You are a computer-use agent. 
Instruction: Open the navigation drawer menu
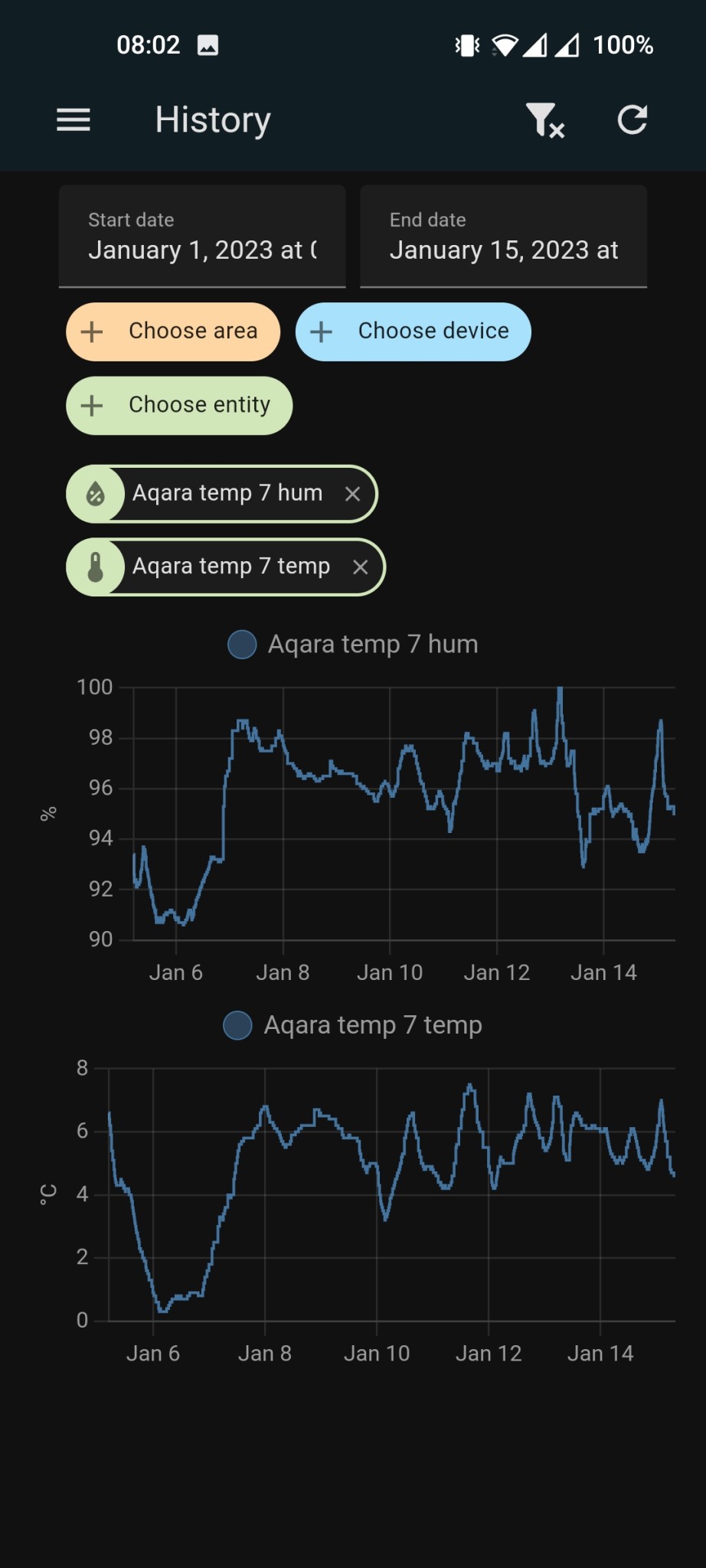coord(74,120)
